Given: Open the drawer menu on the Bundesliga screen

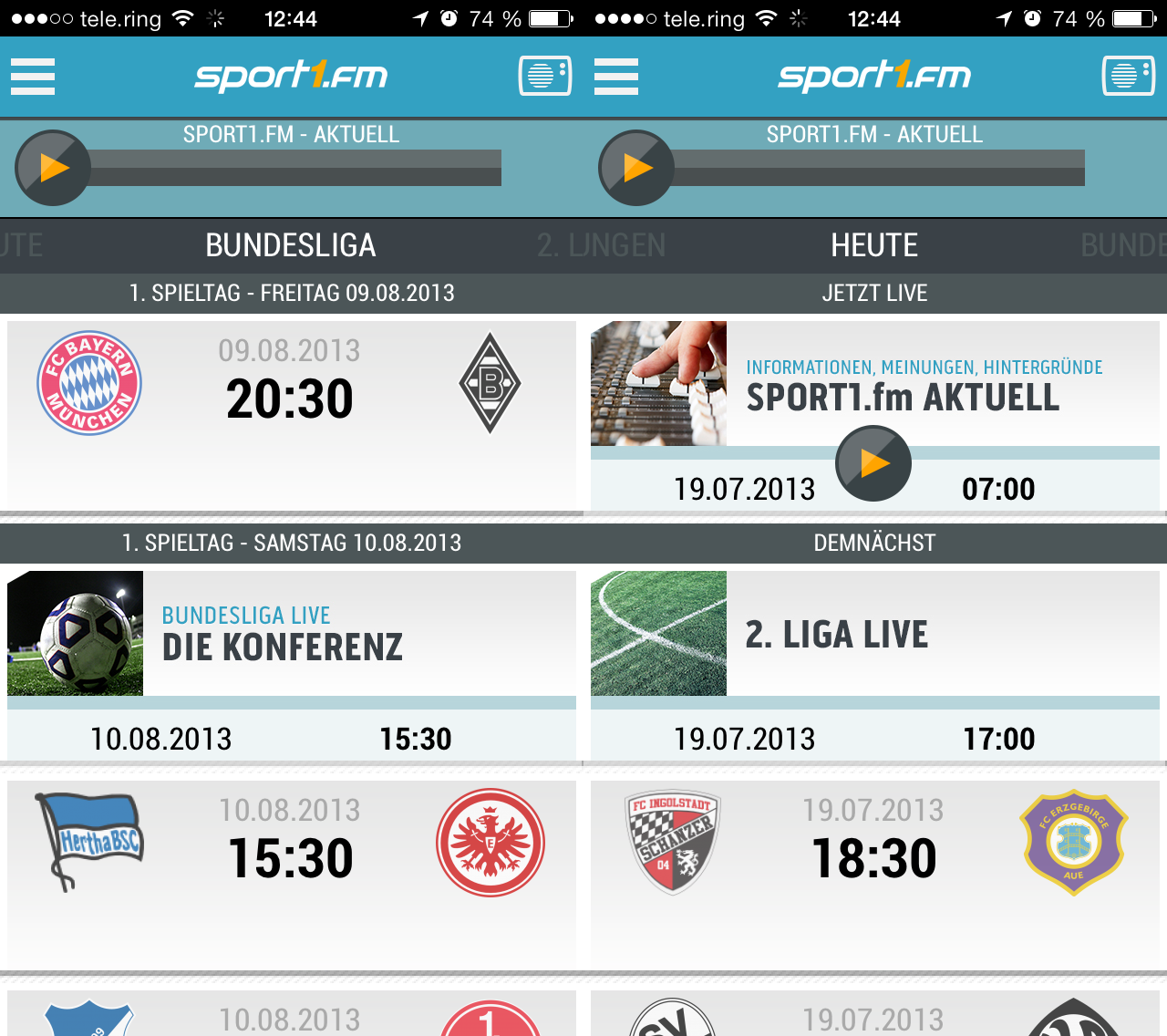Looking at the screenshot, I should [x=33, y=77].
